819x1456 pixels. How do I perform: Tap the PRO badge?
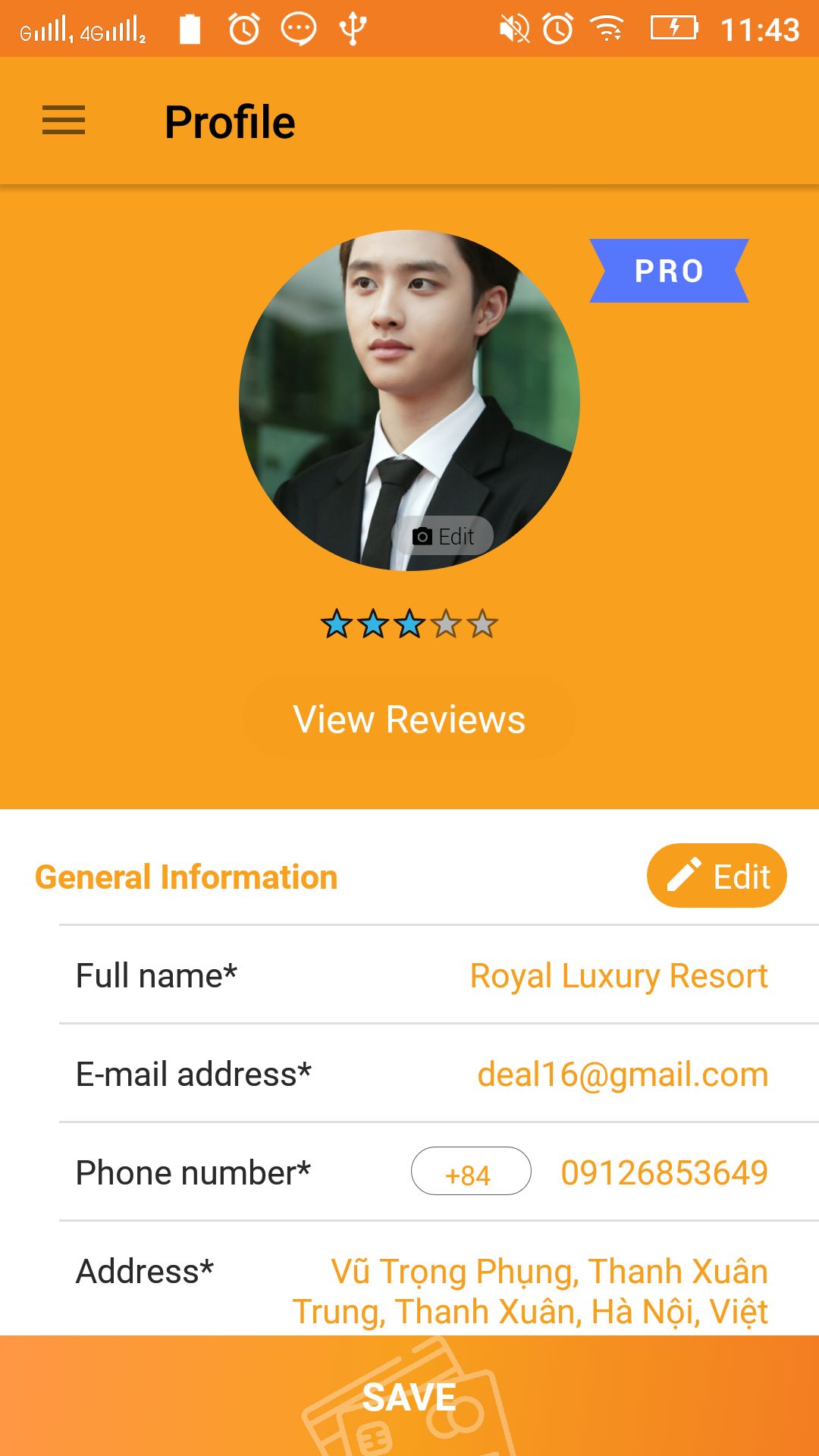[x=669, y=271]
